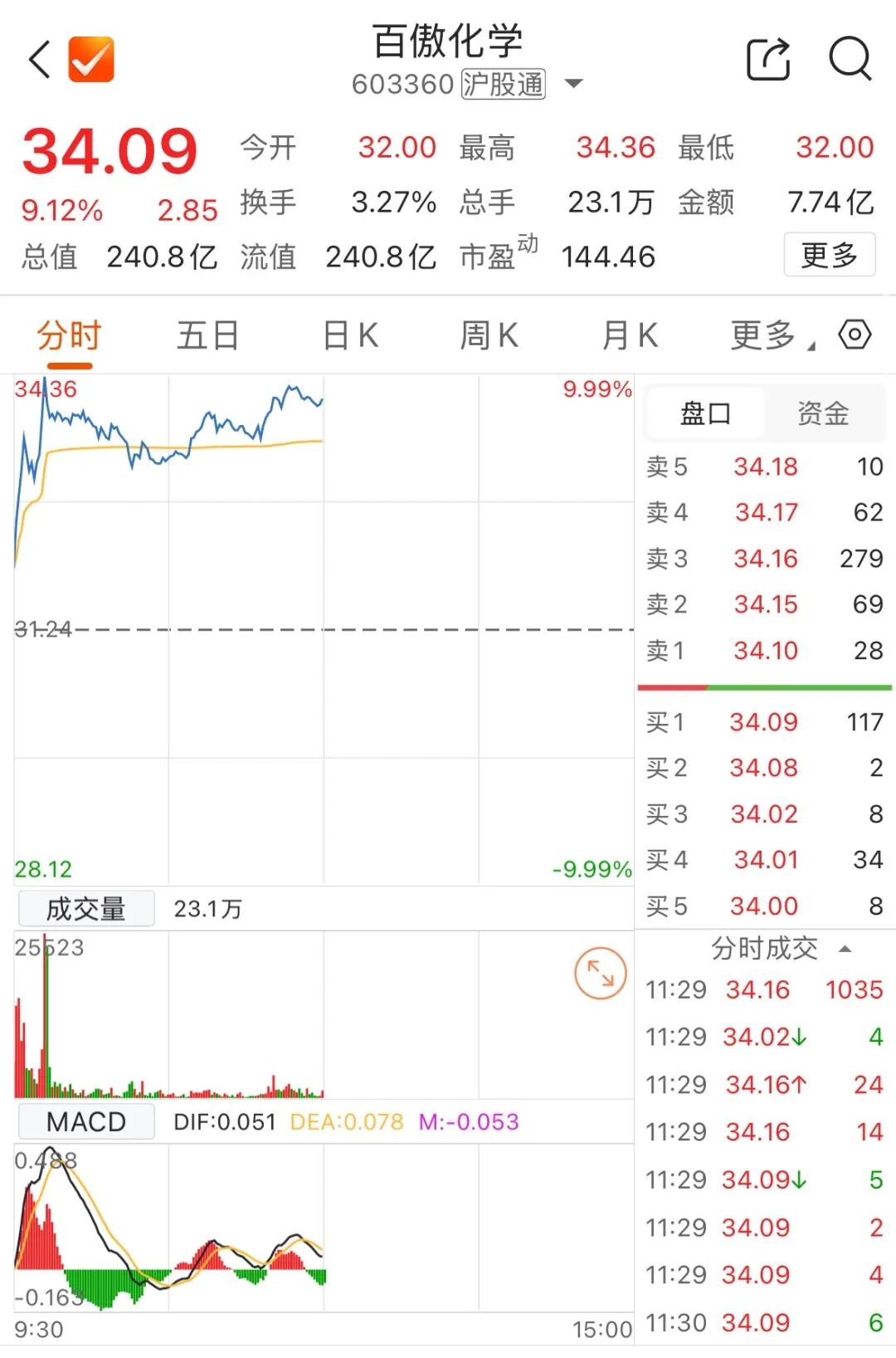Toggle the 分时成交 list header
This screenshot has width=896, height=1358.
point(778,948)
